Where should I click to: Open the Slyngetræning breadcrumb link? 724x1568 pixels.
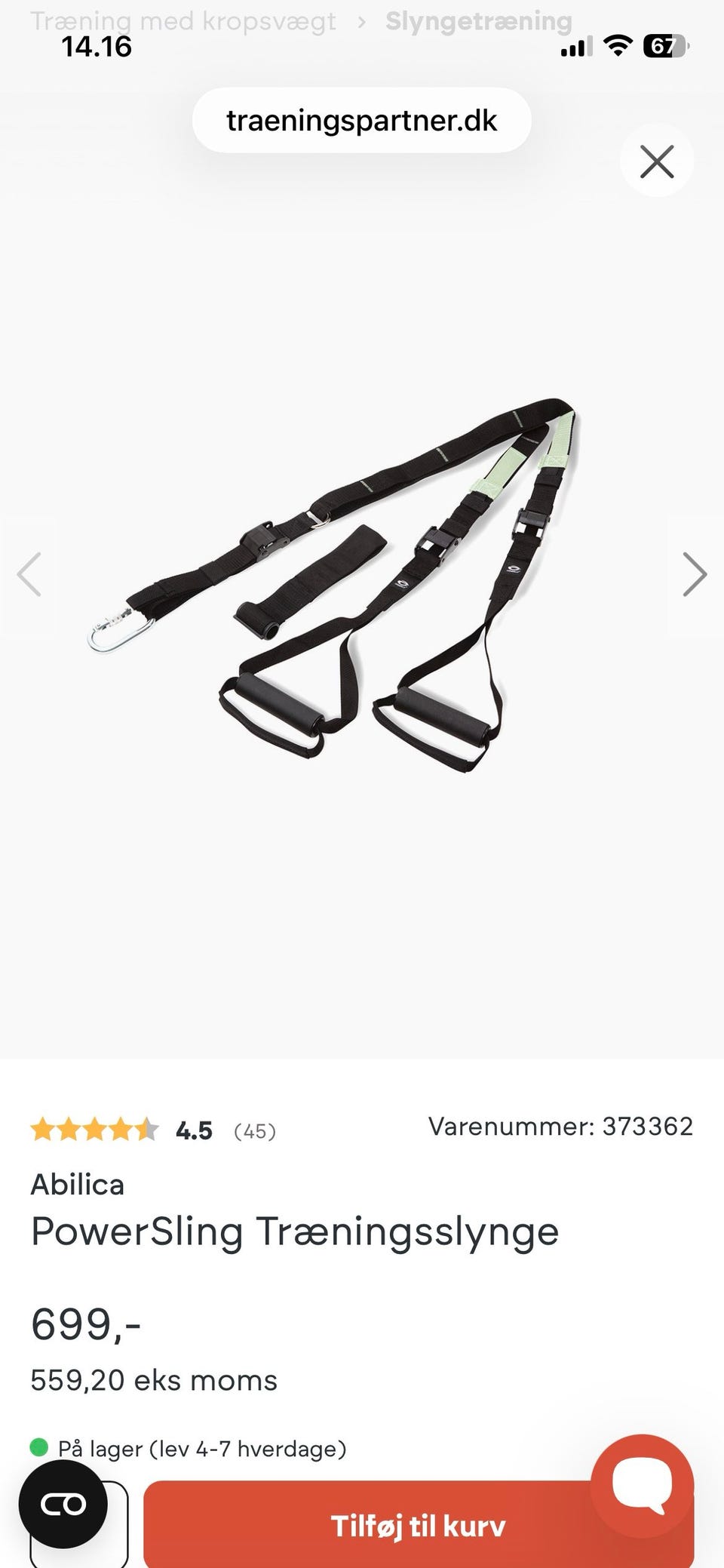pos(479,21)
